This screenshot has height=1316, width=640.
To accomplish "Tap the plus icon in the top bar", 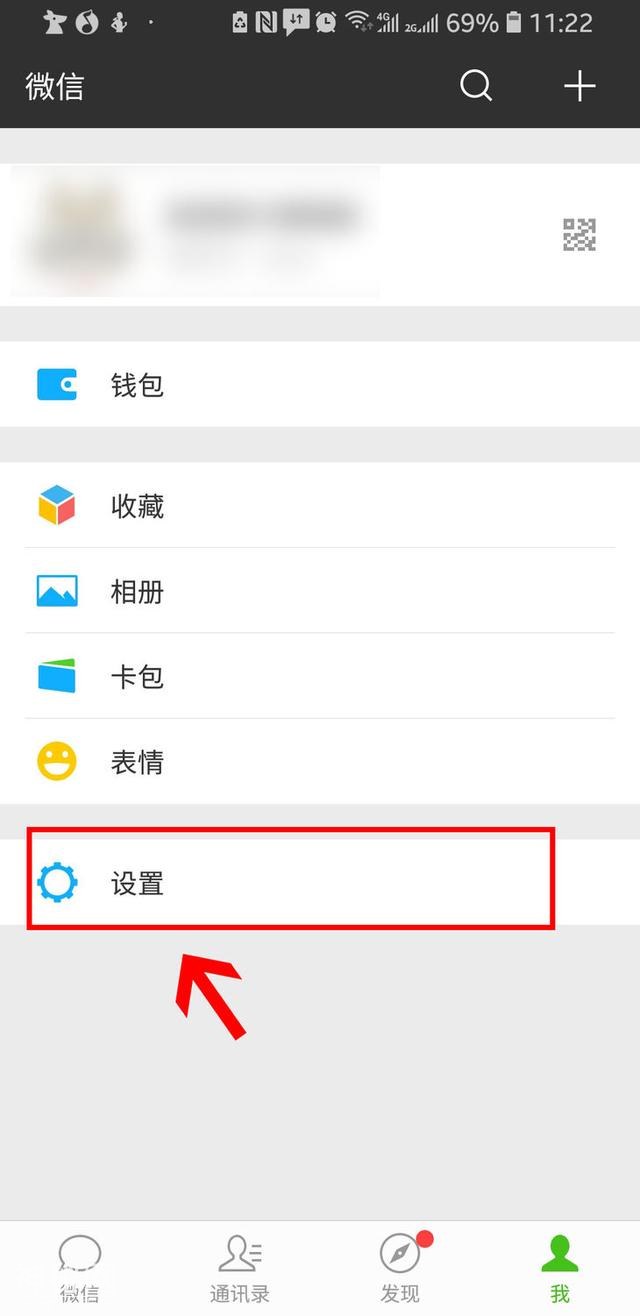I will [x=580, y=87].
